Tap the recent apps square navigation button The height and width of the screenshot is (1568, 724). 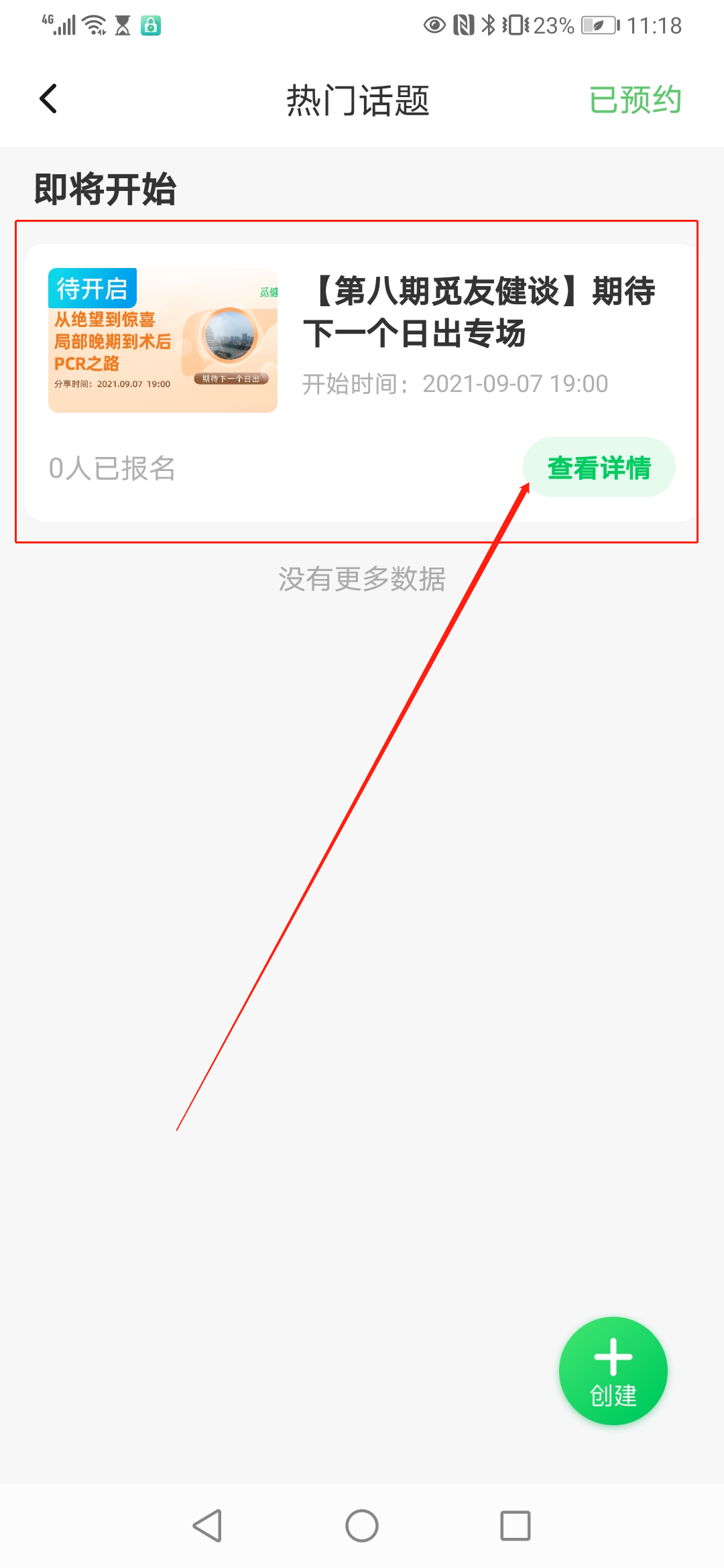click(x=514, y=1526)
